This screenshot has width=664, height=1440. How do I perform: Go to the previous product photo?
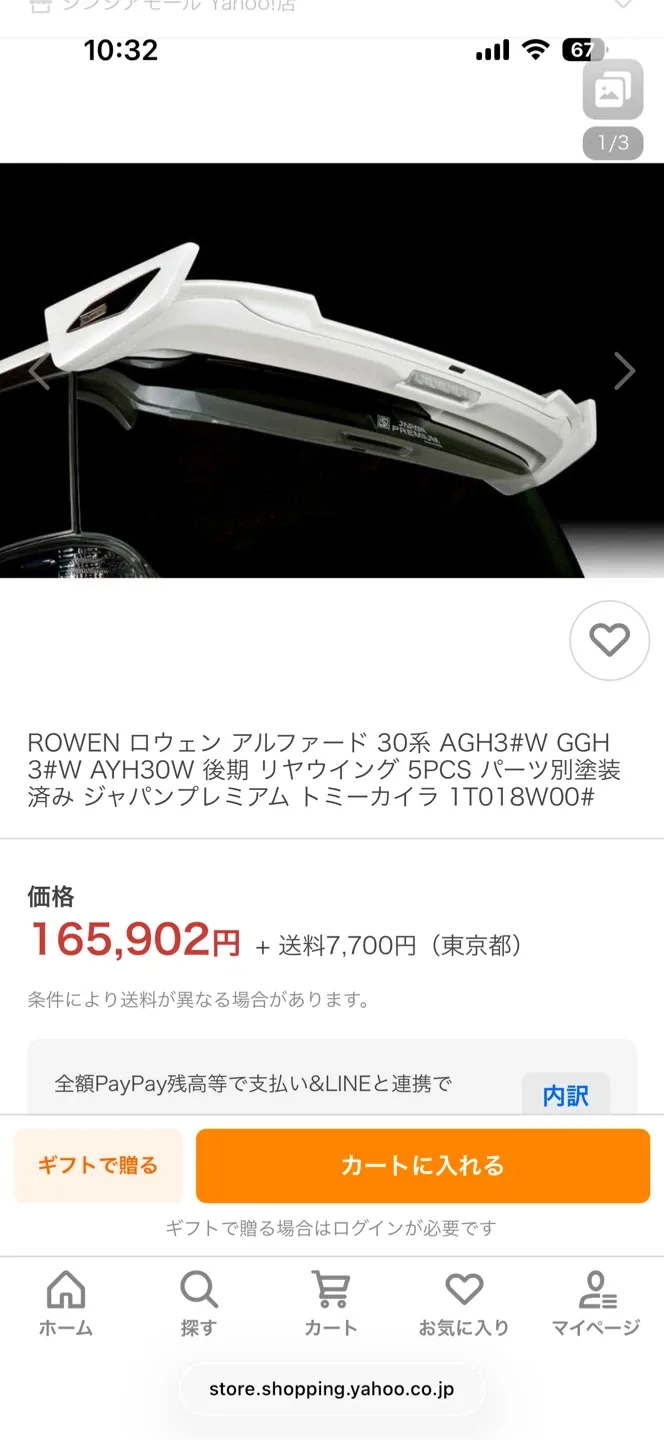(x=39, y=371)
